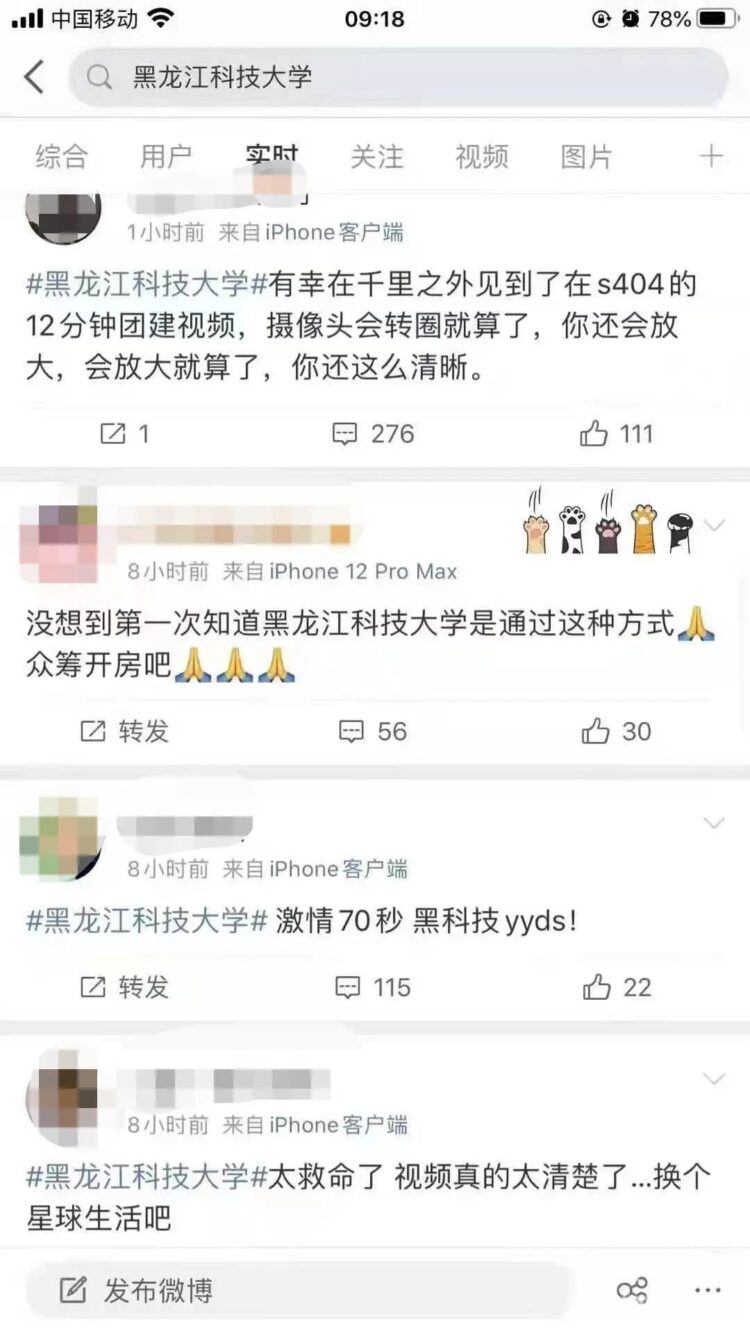Switch to the 图片 tab
The height and width of the screenshot is (1333, 750).
[586, 156]
